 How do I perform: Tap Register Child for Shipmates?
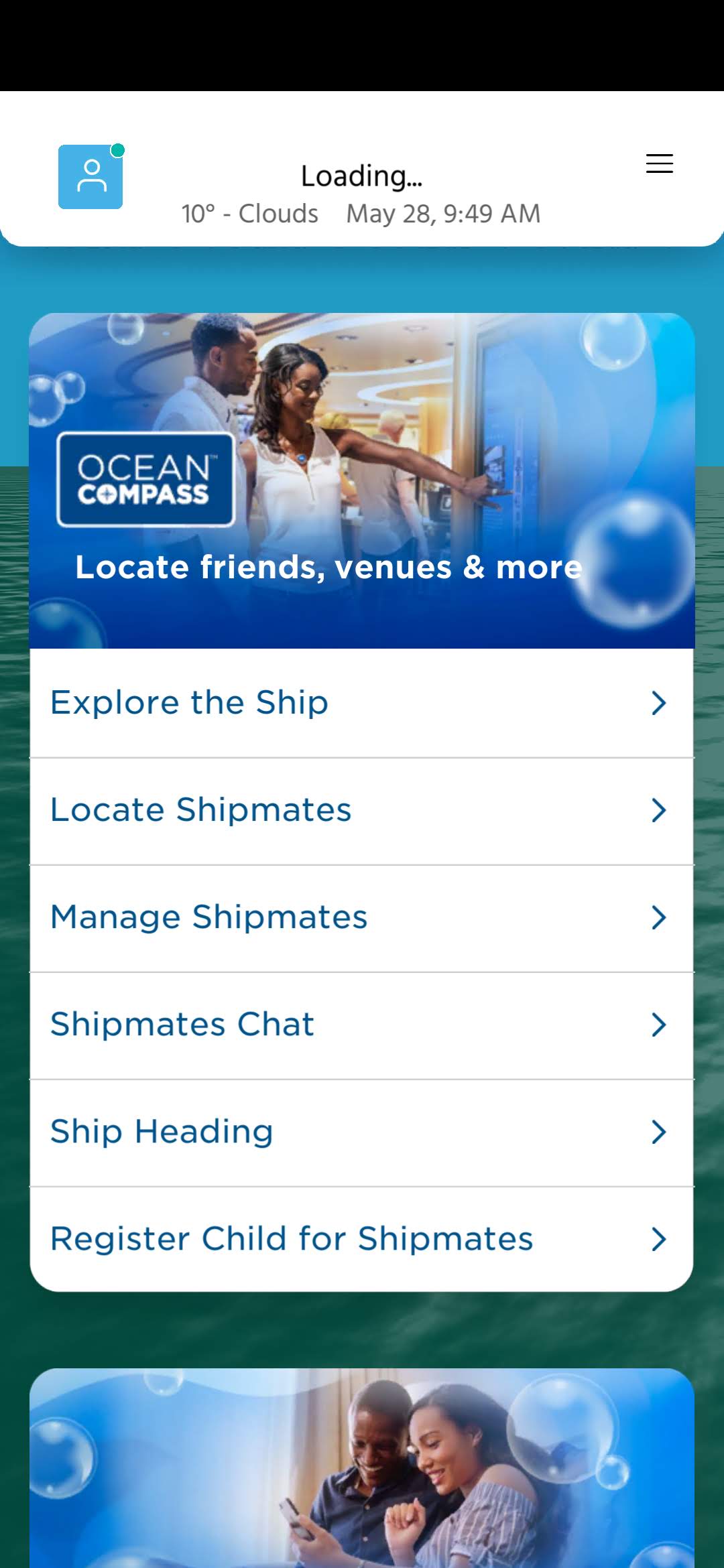pos(291,1238)
